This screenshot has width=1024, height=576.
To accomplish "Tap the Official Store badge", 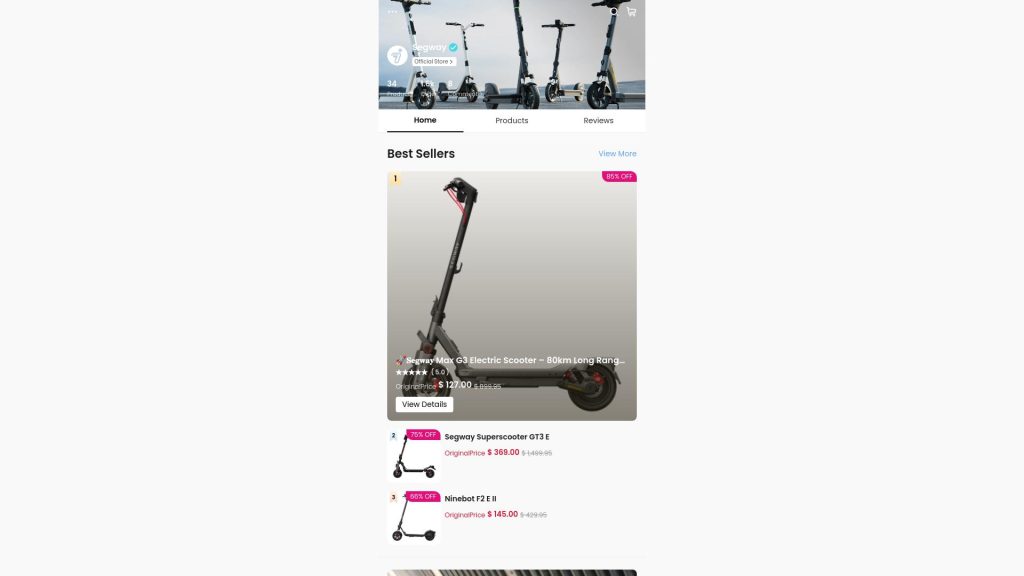I will [x=434, y=61].
